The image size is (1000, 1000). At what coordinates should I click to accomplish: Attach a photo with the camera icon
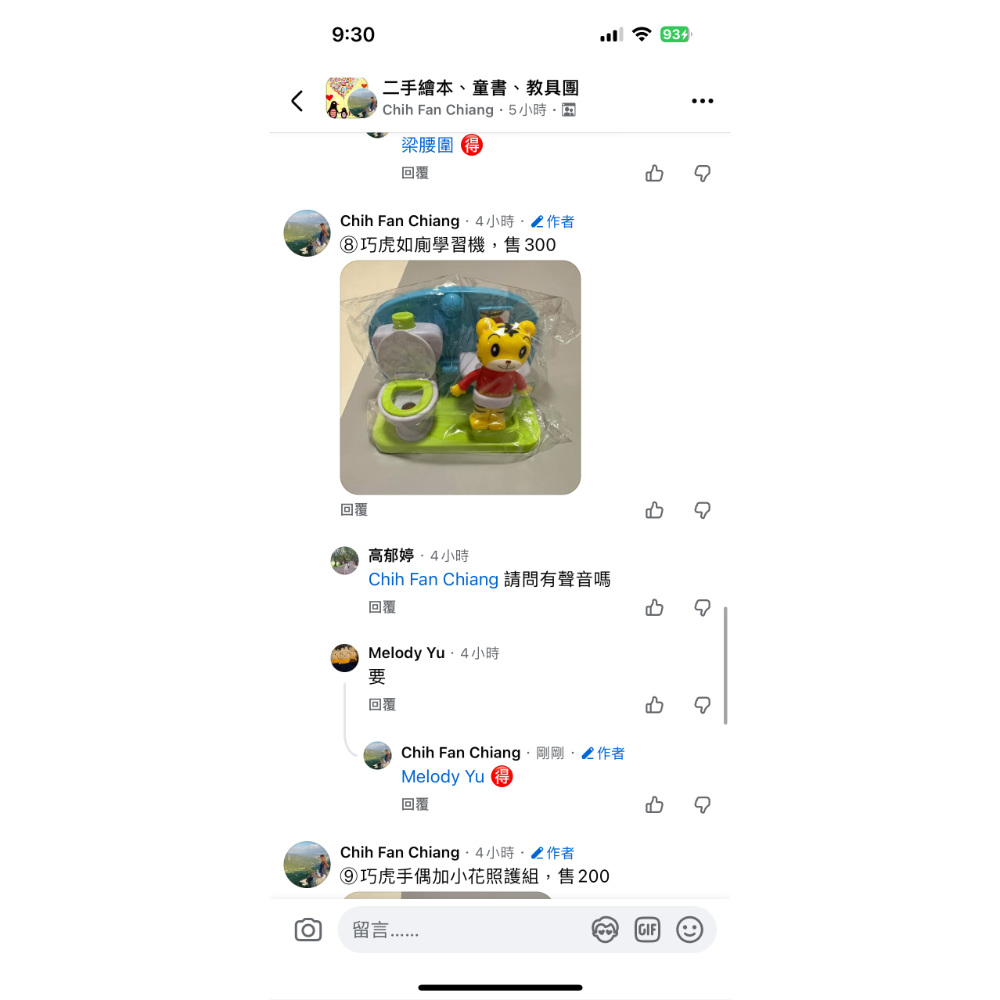tap(308, 930)
